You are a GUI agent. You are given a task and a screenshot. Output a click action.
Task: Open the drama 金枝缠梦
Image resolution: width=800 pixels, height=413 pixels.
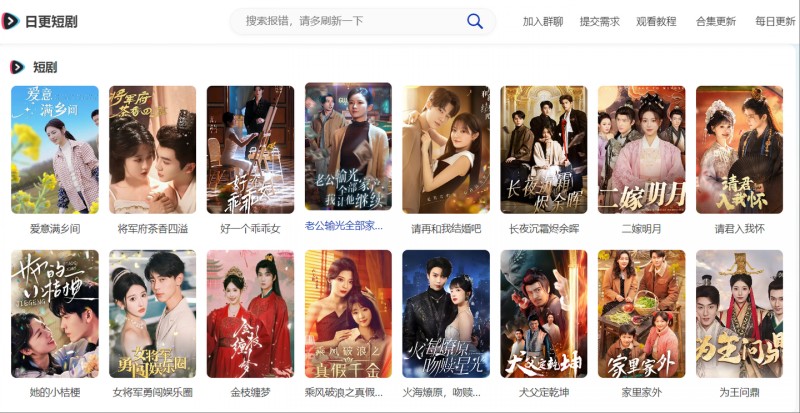point(250,314)
